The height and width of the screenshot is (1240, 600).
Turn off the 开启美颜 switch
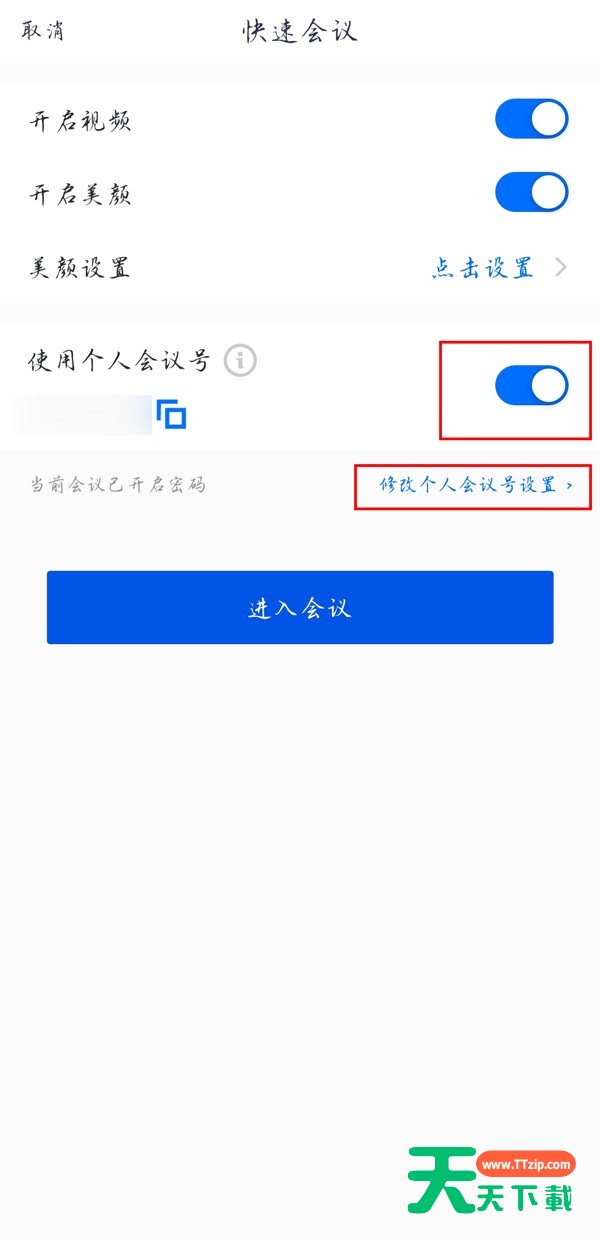[531, 193]
